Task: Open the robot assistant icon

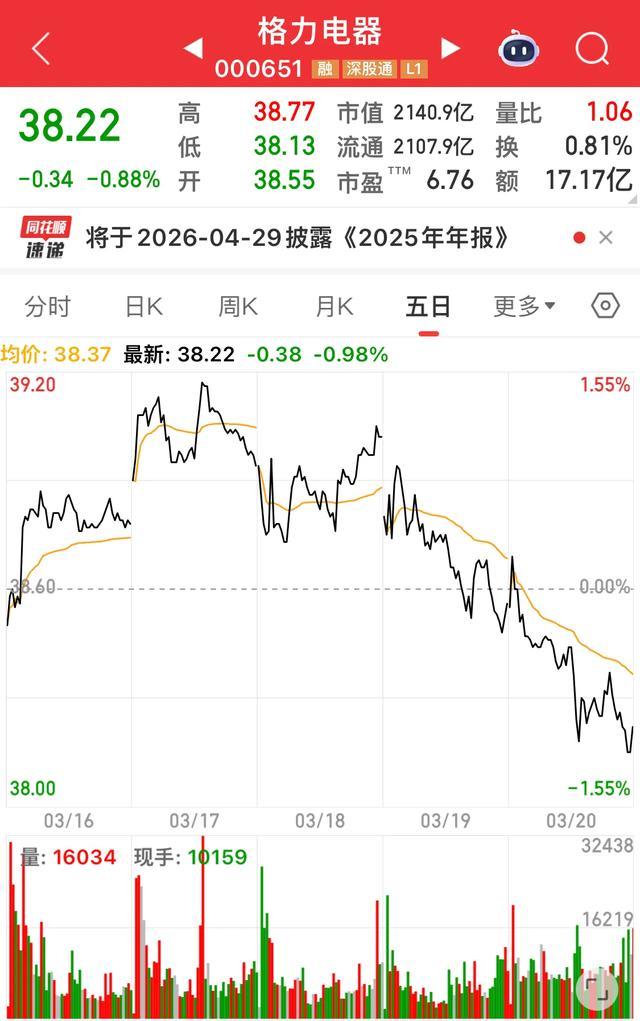Action: (517, 47)
